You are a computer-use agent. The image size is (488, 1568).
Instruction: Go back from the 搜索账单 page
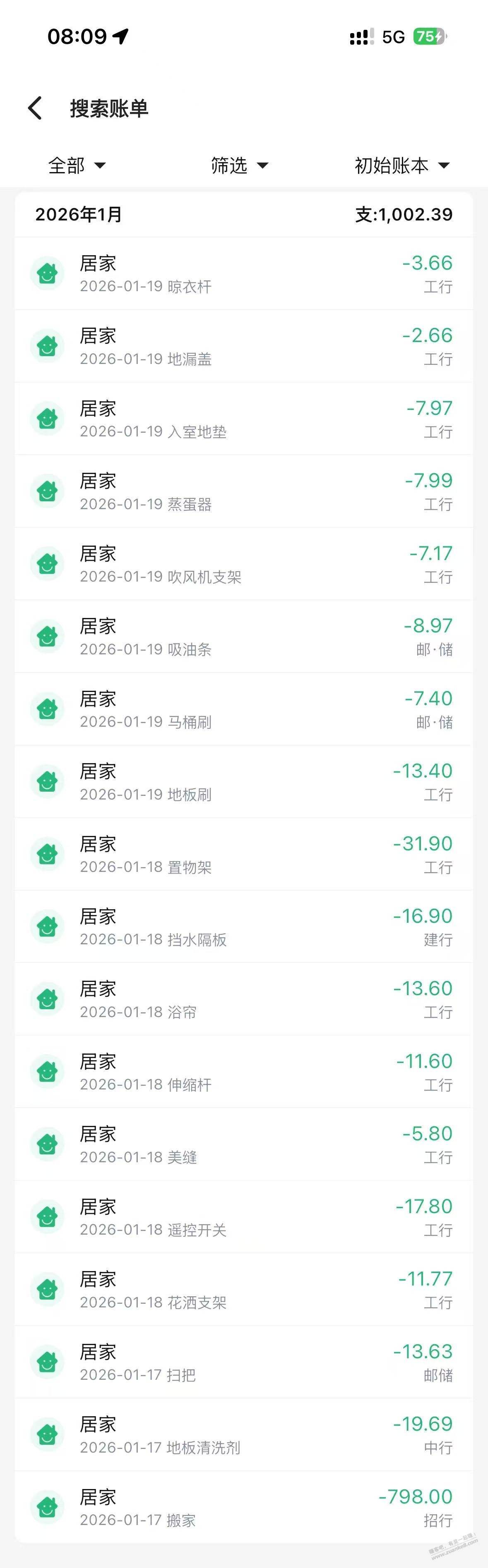[35, 108]
